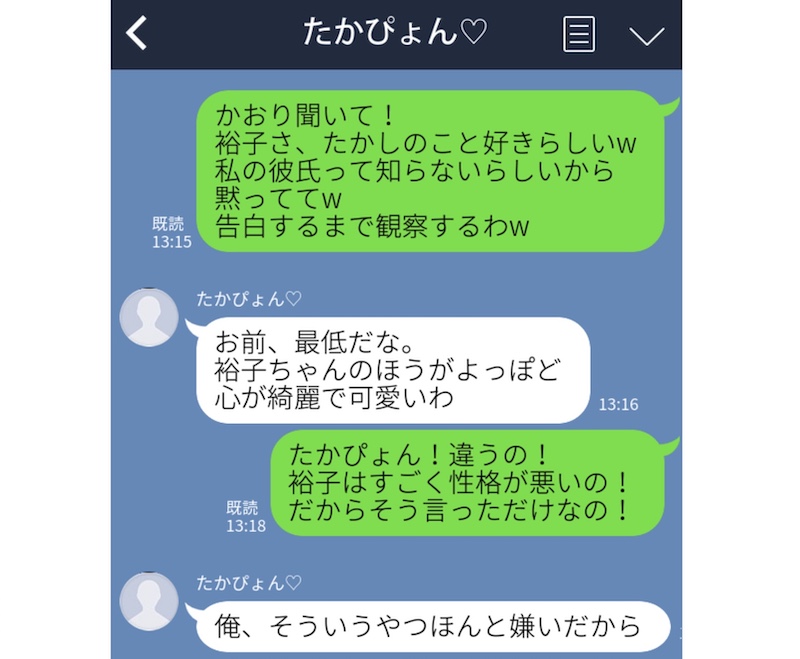This screenshot has height=659, width=800.
Task: Open the notes icon in the header
Action: (x=579, y=34)
